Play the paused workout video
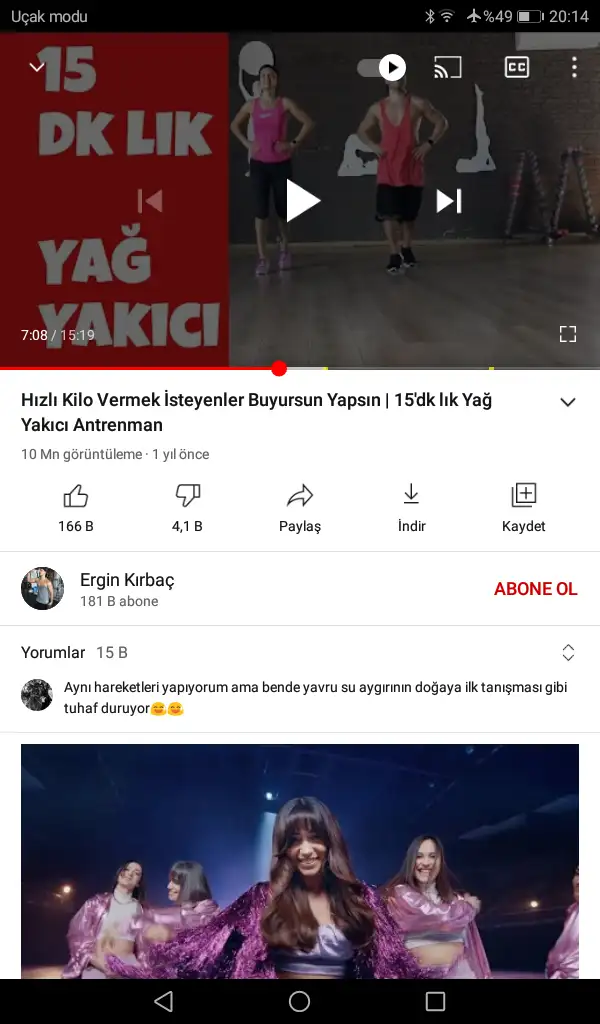The height and width of the screenshot is (1024, 600). pyautogui.click(x=302, y=201)
